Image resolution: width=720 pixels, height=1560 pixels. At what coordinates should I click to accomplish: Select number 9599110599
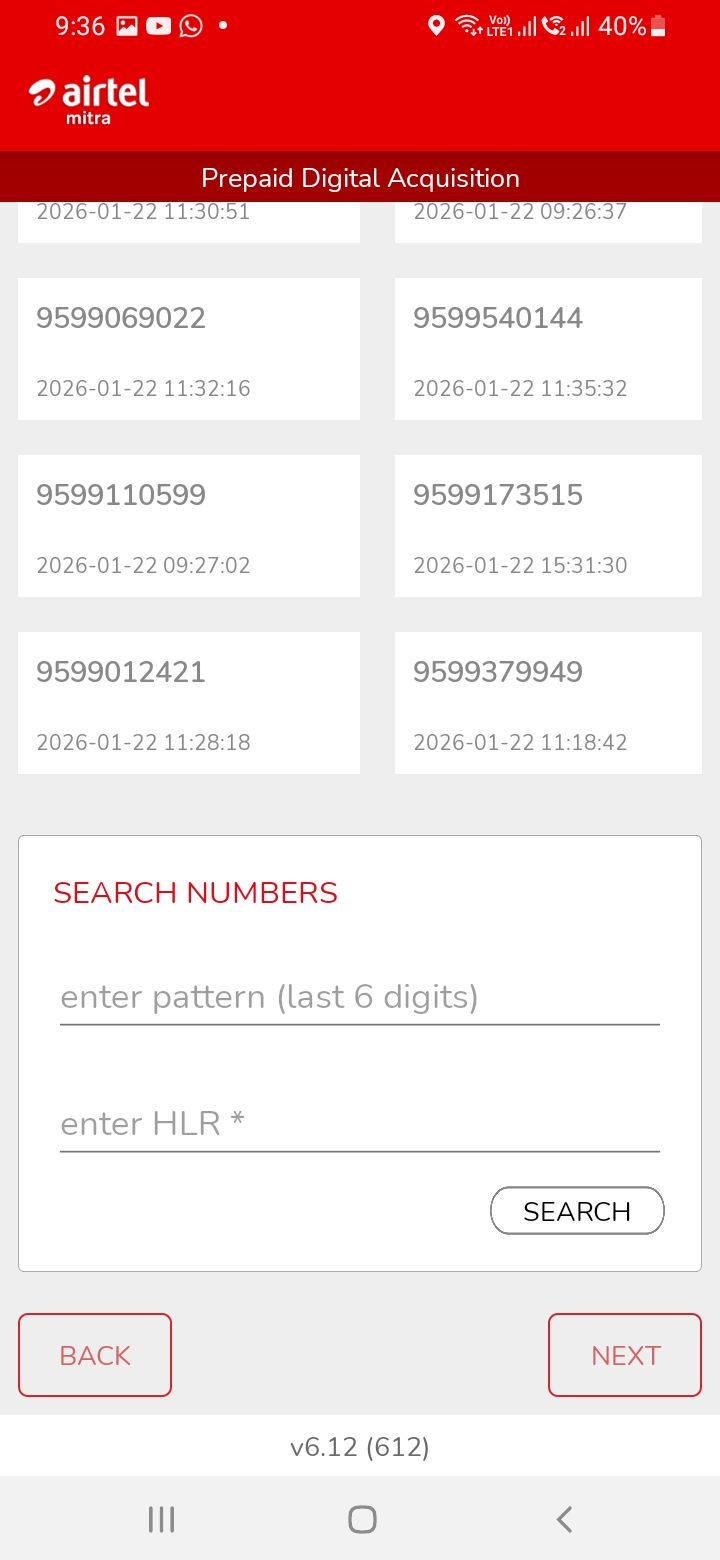[x=188, y=526]
